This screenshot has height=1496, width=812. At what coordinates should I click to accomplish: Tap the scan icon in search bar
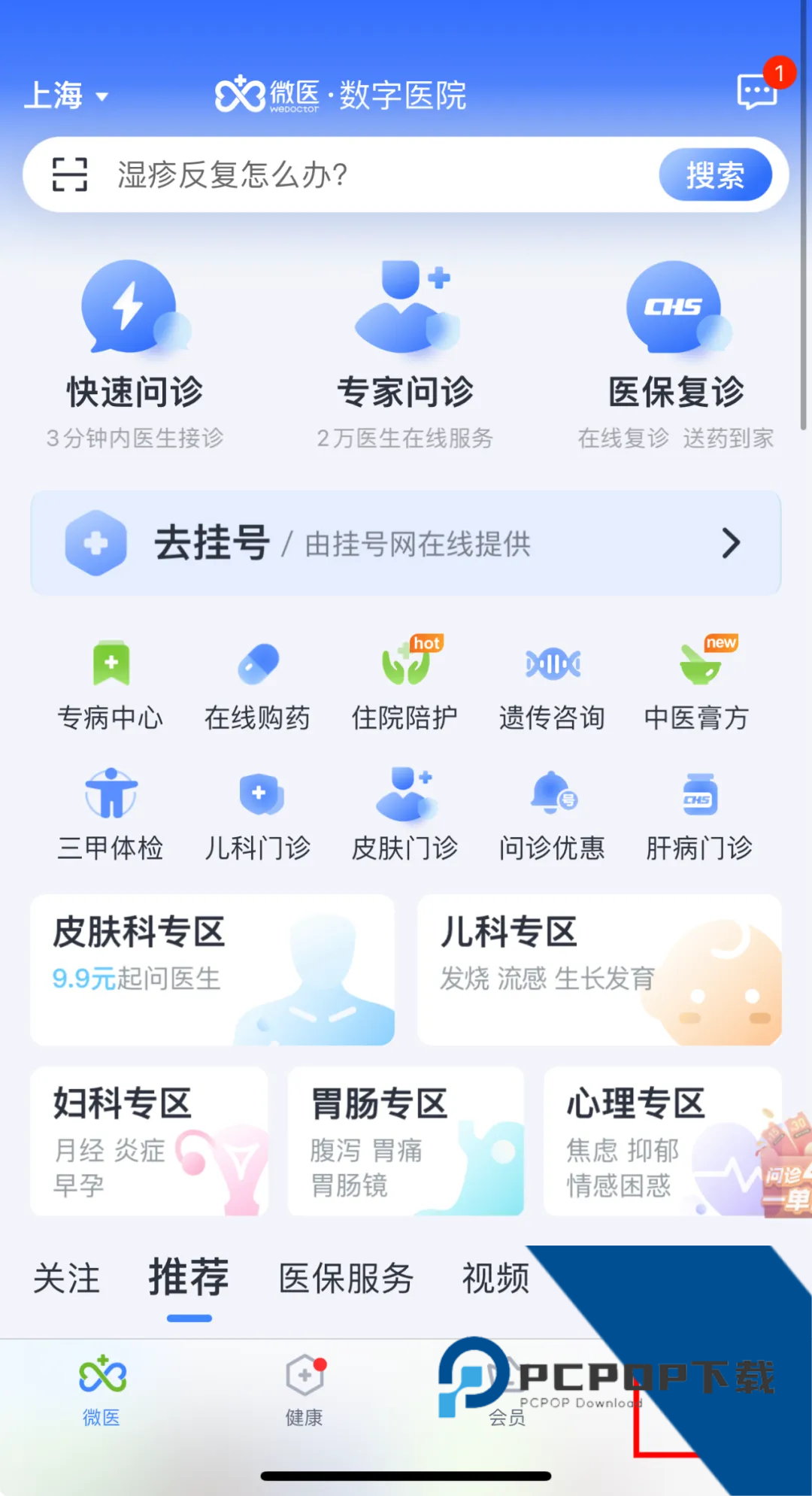click(70, 174)
